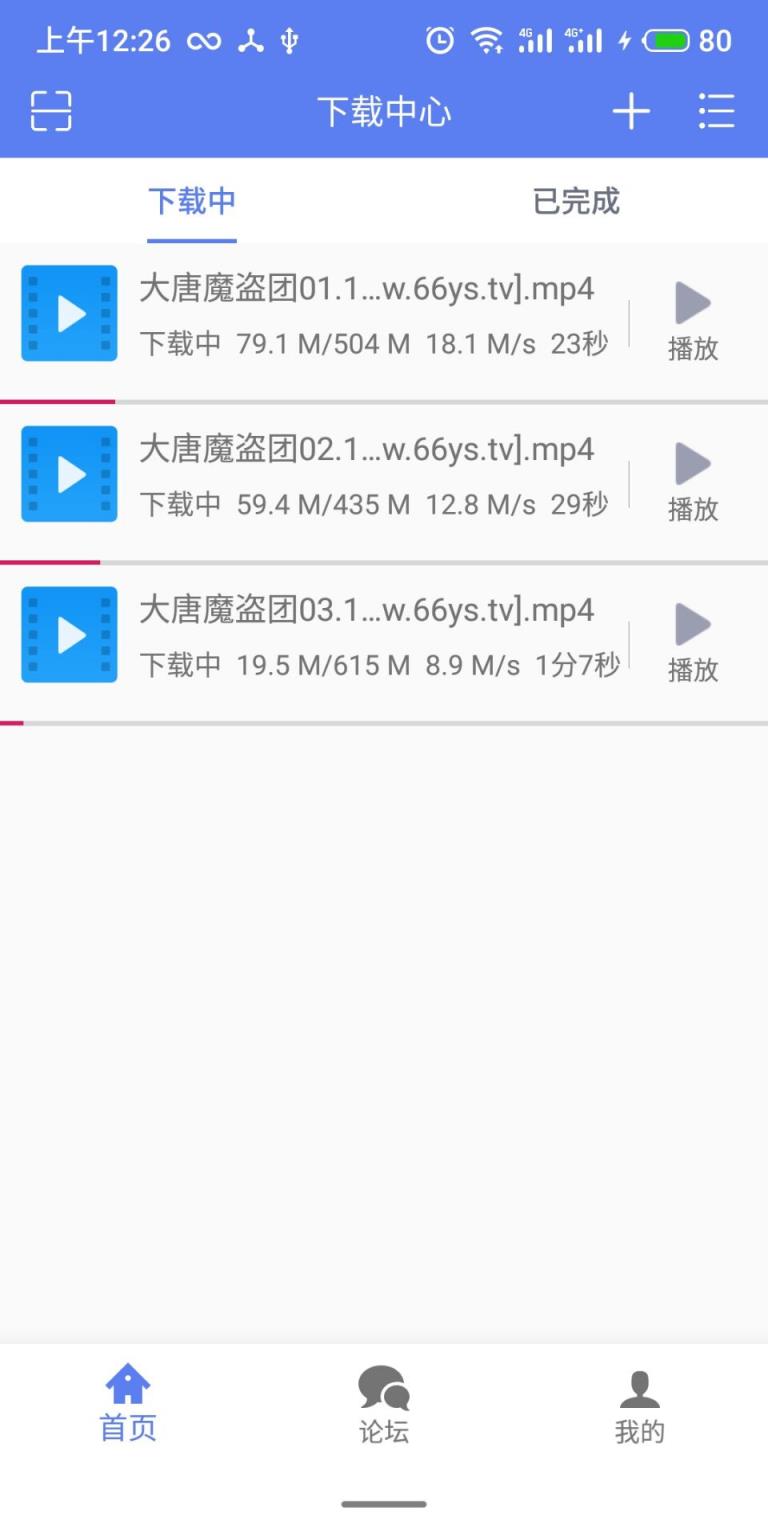Tap the video thumbnail of 大唐魔盗团01
The width and height of the screenshot is (768, 1536).
[68, 313]
